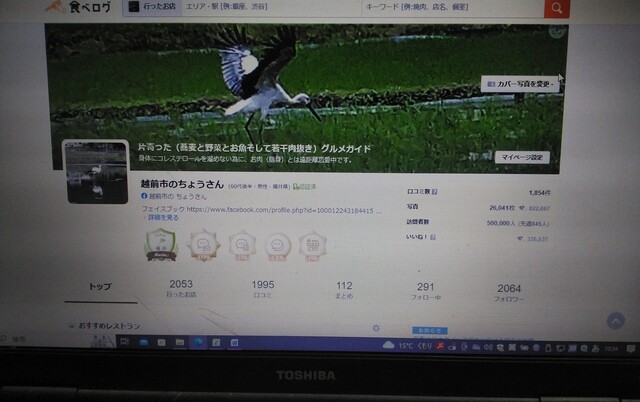Switch to the トップ tab
This screenshot has height=402, width=640.
[100, 287]
